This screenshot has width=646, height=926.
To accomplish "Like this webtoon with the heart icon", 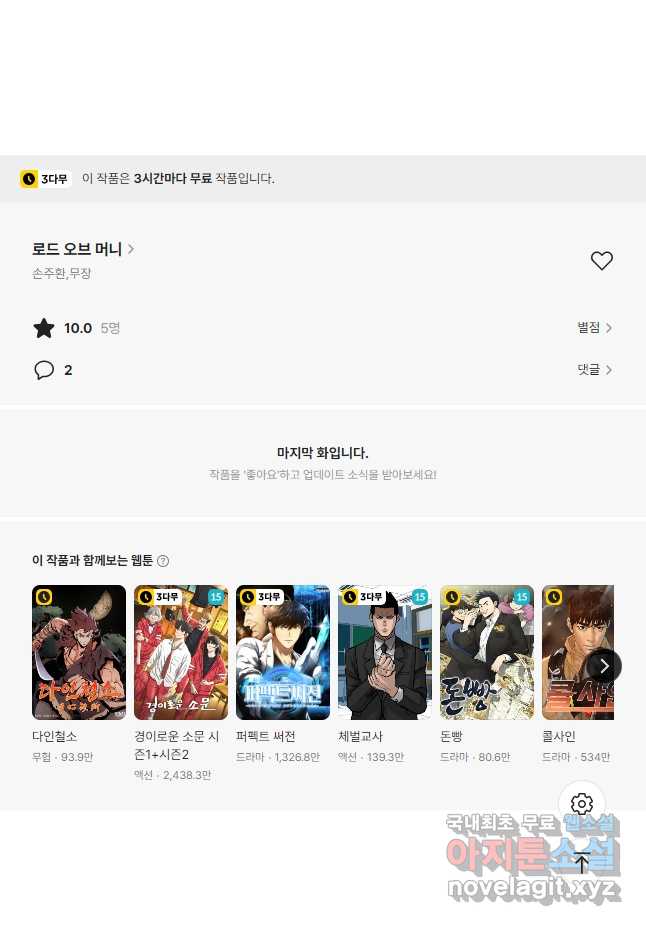I will (x=601, y=261).
